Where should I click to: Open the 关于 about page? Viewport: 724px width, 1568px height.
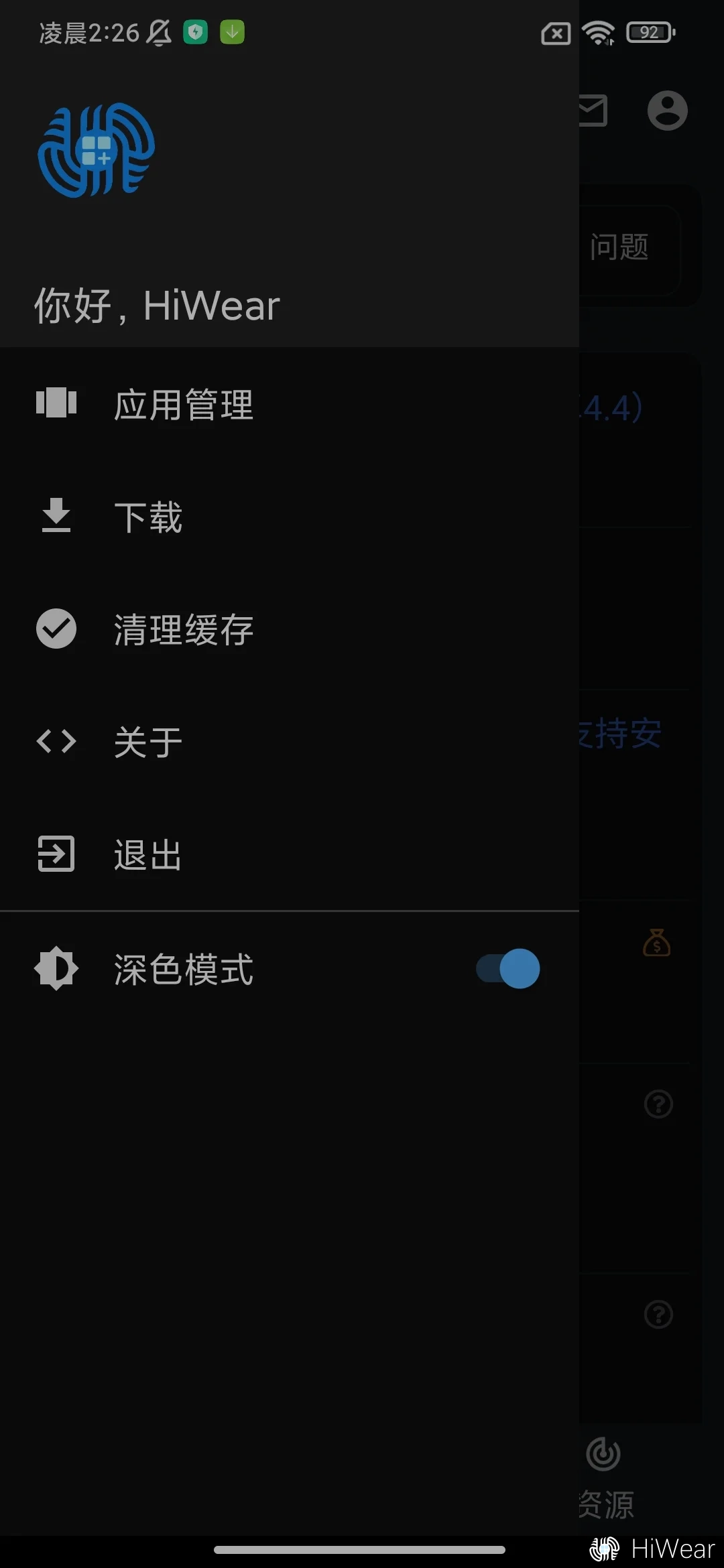148,742
